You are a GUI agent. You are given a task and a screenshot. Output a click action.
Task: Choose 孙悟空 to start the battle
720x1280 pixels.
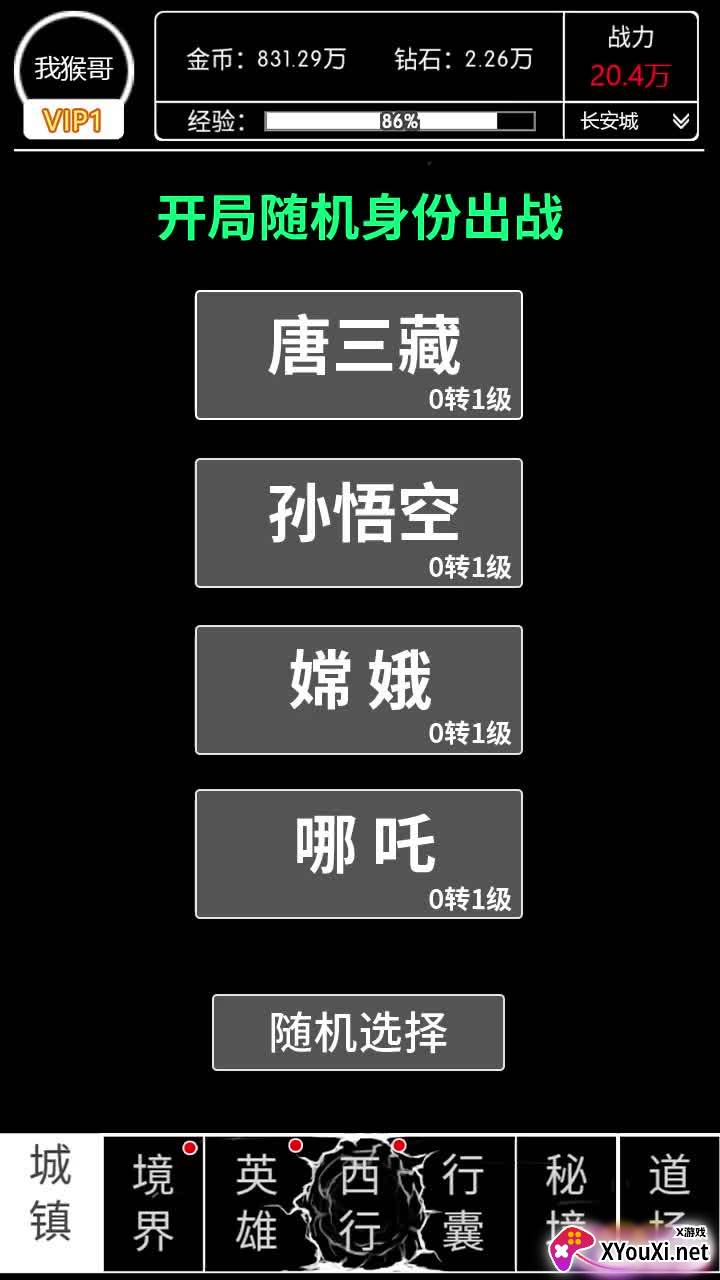pyautogui.click(x=359, y=523)
